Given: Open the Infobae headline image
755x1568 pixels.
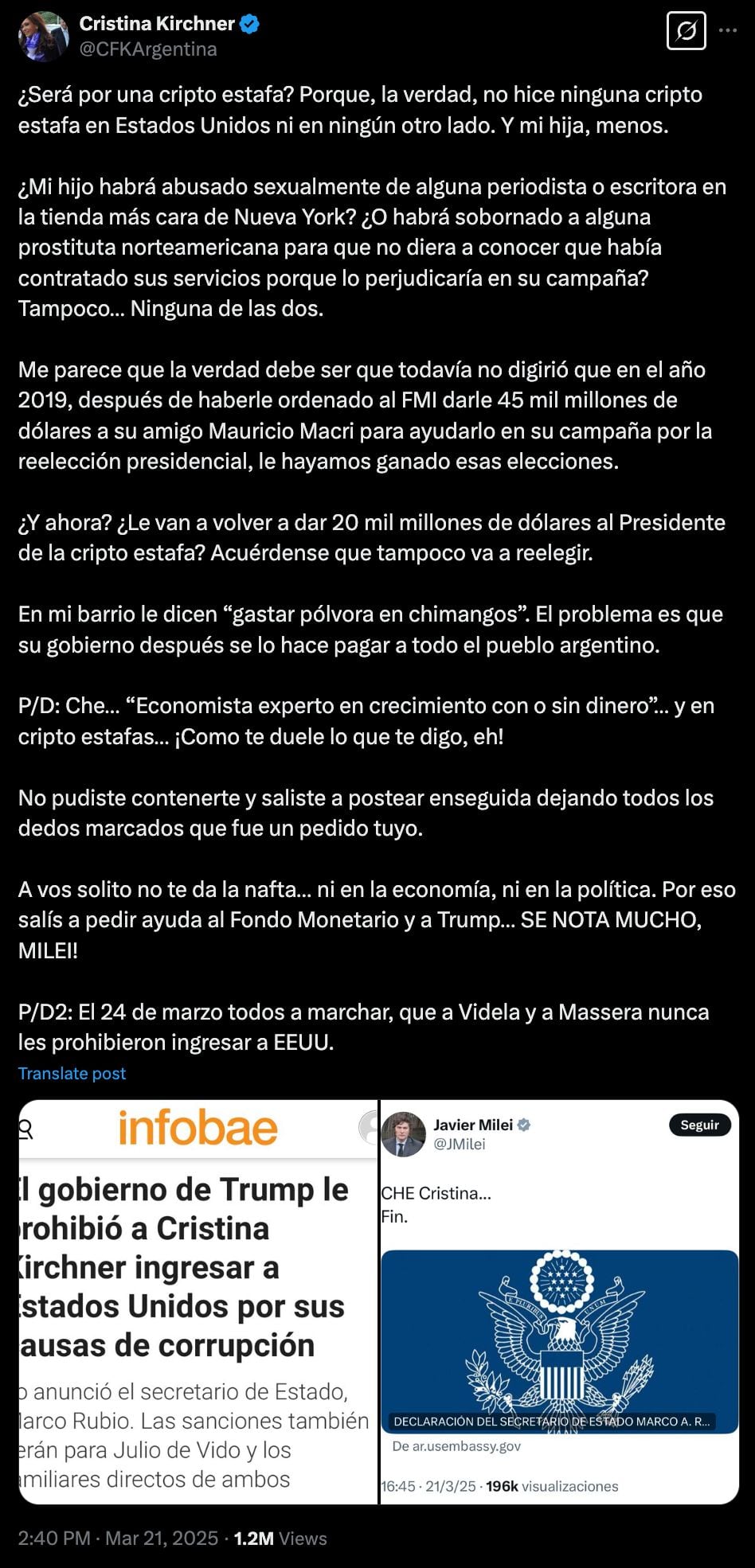Looking at the screenshot, I should (x=198, y=1301).
